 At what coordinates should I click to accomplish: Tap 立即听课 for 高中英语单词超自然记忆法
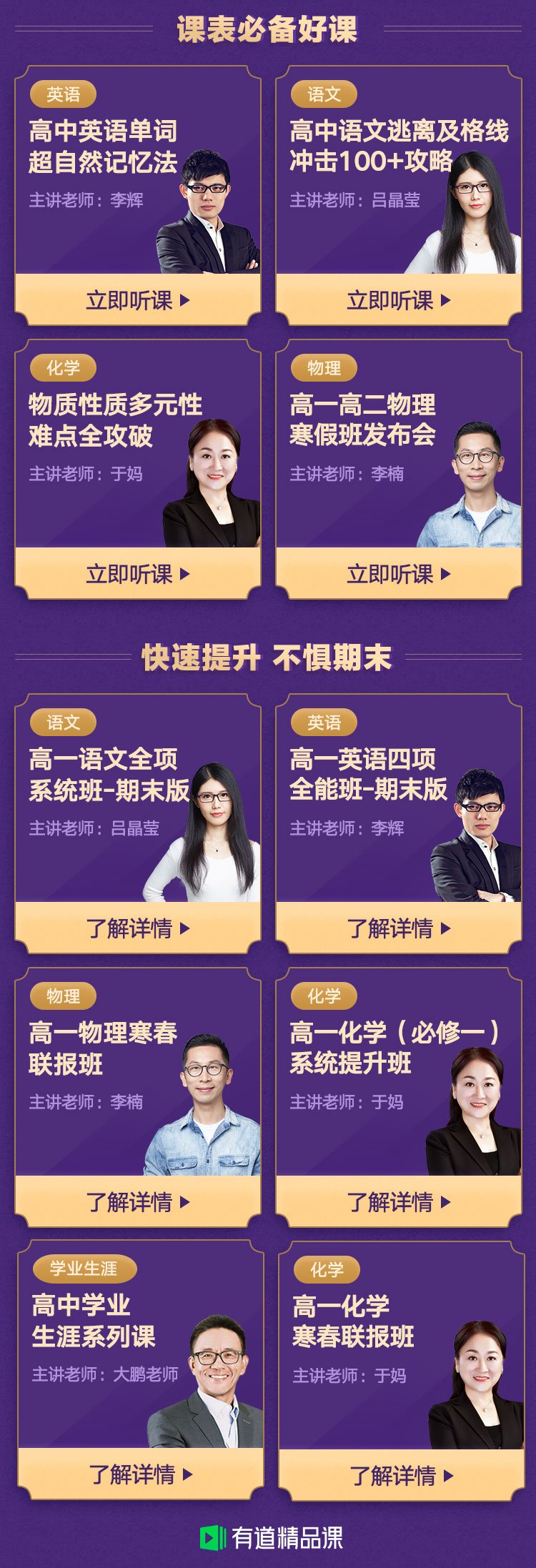coord(138,300)
